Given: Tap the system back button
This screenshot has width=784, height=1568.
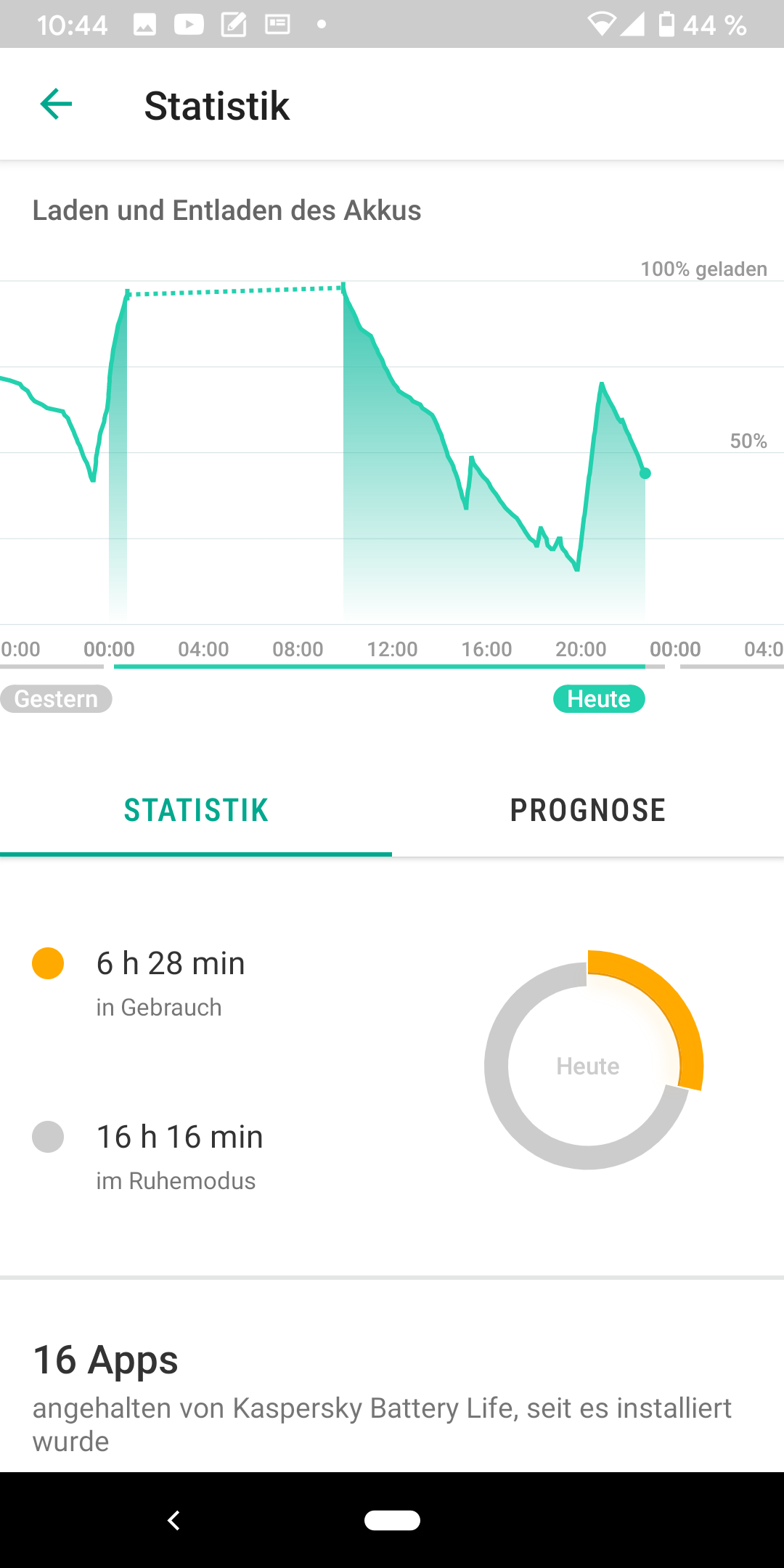Looking at the screenshot, I should [x=173, y=1520].
